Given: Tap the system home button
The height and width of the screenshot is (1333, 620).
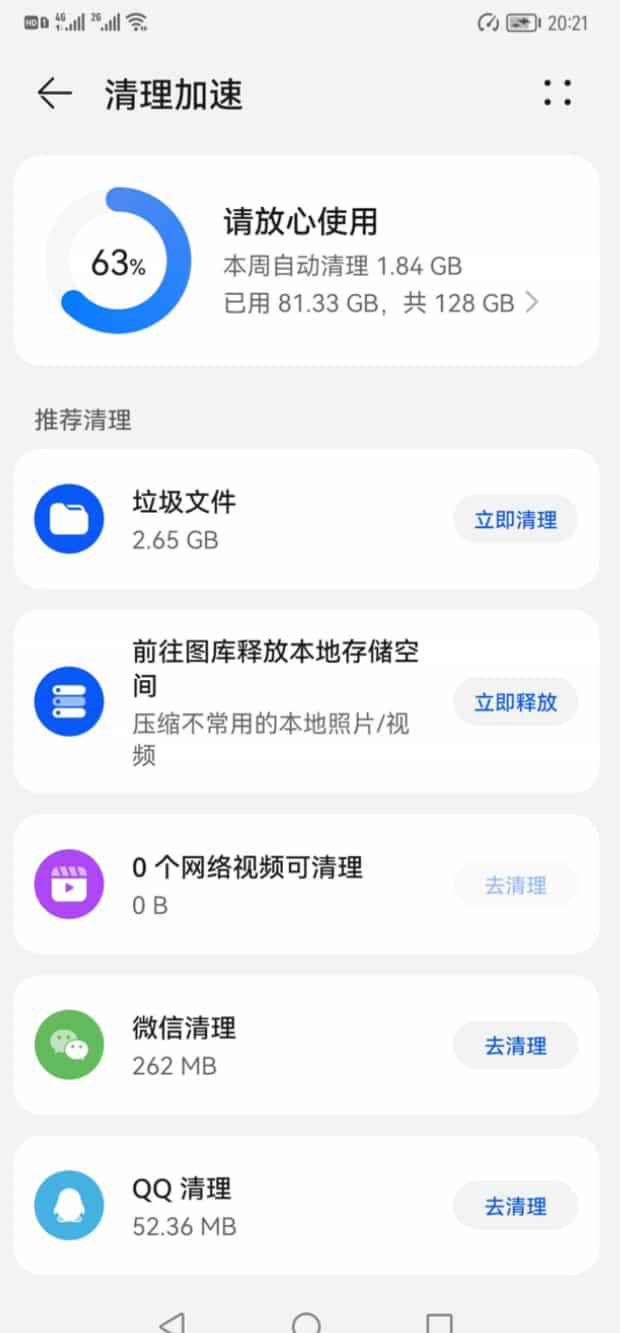Looking at the screenshot, I should [x=306, y=1322].
